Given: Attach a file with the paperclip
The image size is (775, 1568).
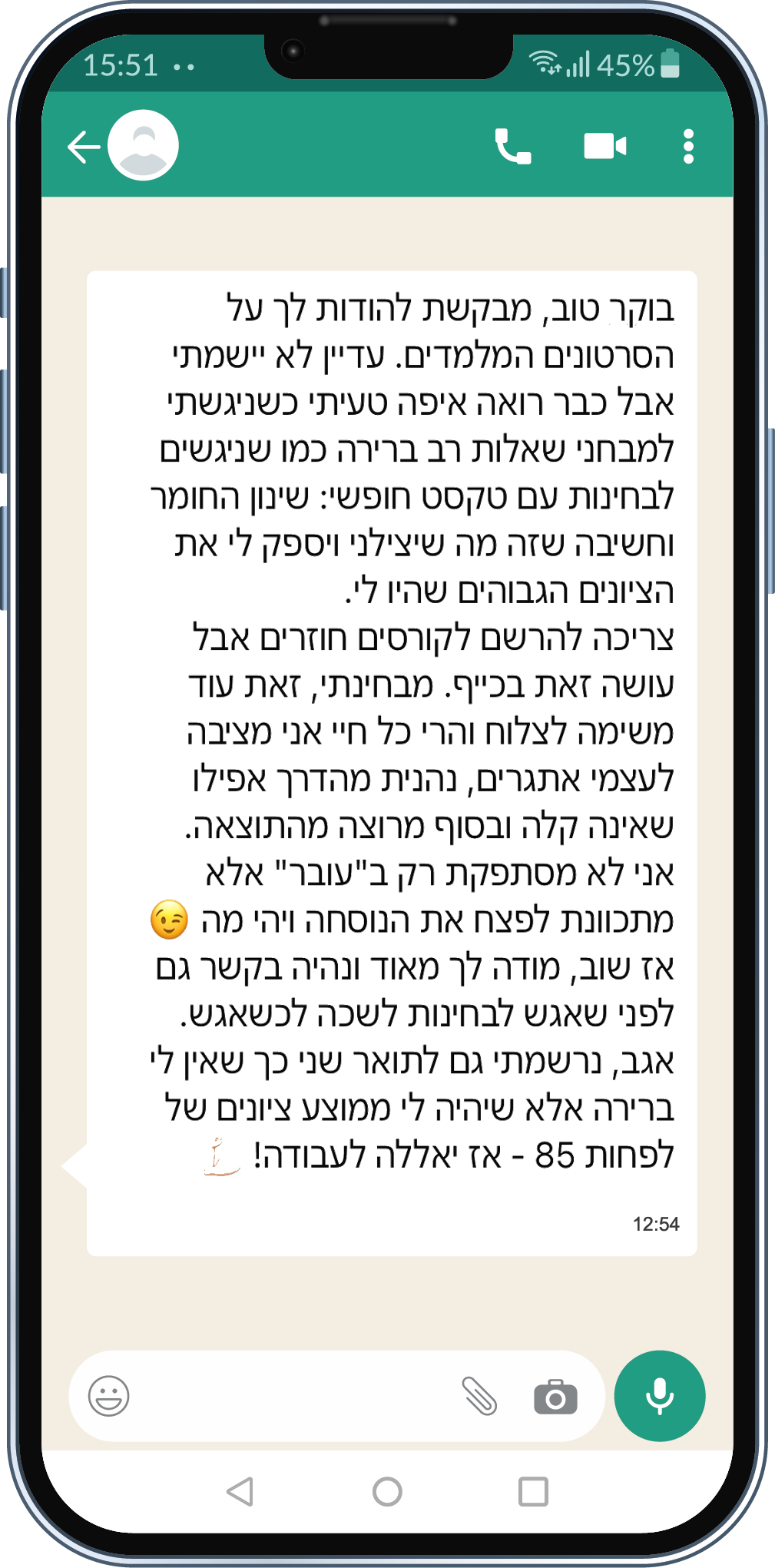Looking at the screenshot, I should [480, 1395].
